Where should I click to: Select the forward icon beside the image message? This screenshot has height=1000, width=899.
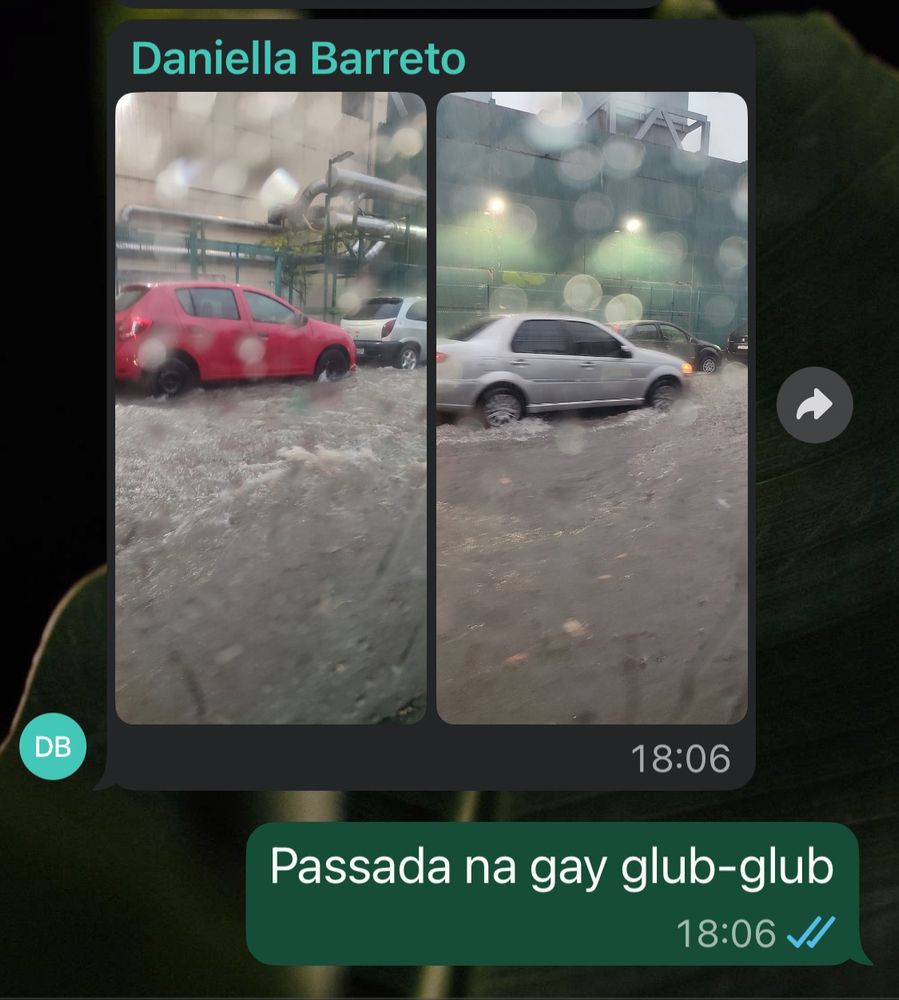(x=813, y=404)
